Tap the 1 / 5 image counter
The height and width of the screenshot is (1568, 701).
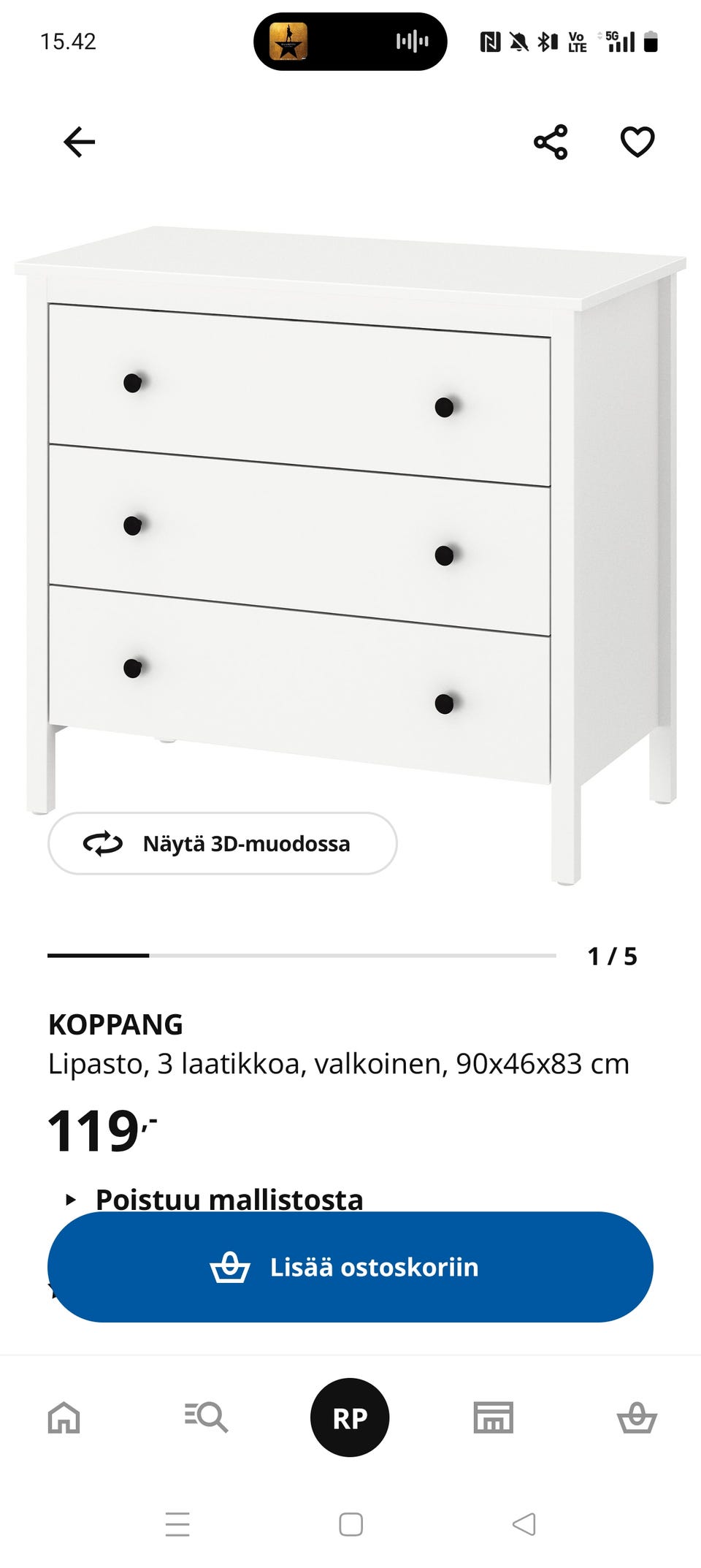coord(612,954)
